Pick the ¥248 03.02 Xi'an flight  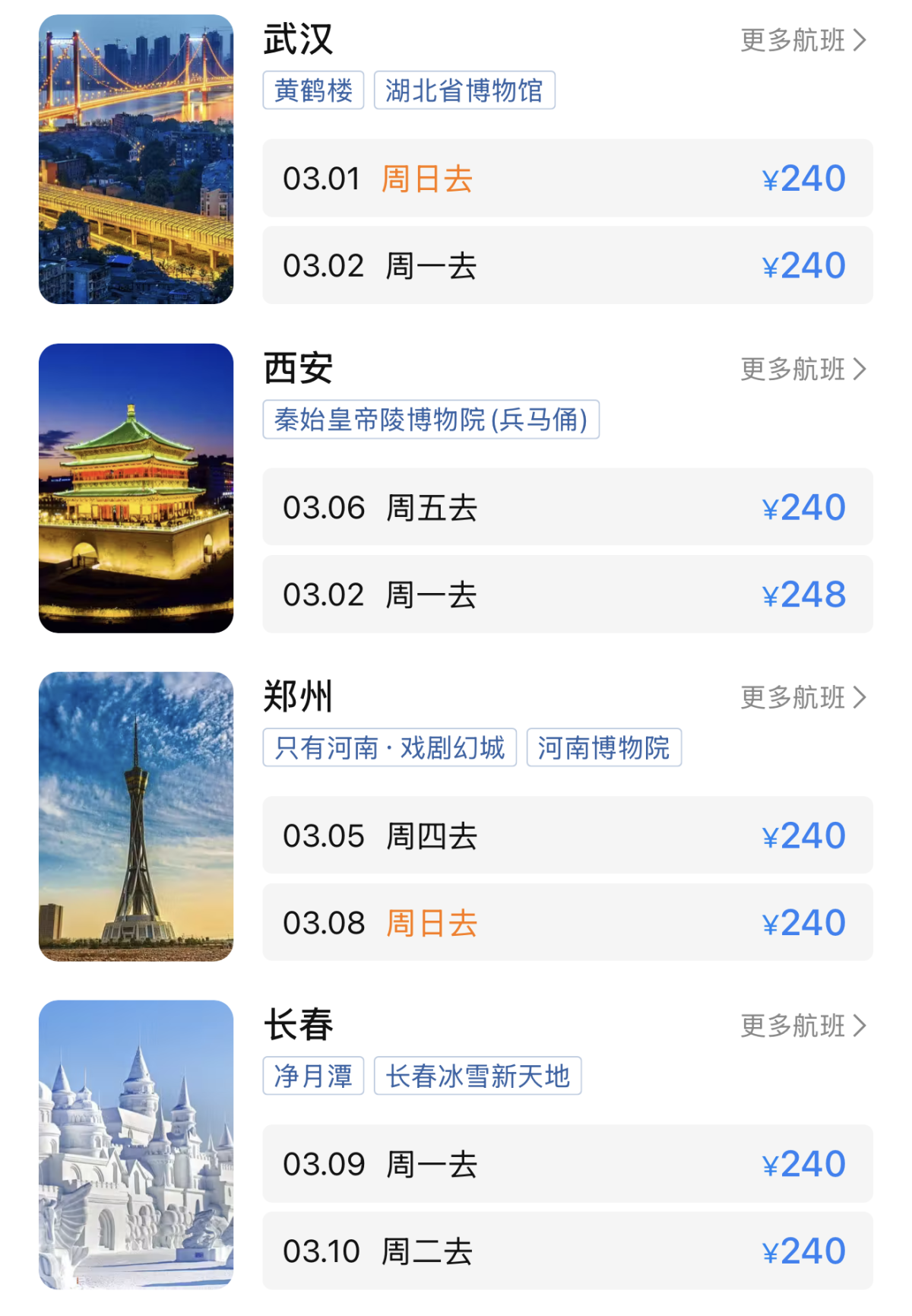tap(567, 595)
